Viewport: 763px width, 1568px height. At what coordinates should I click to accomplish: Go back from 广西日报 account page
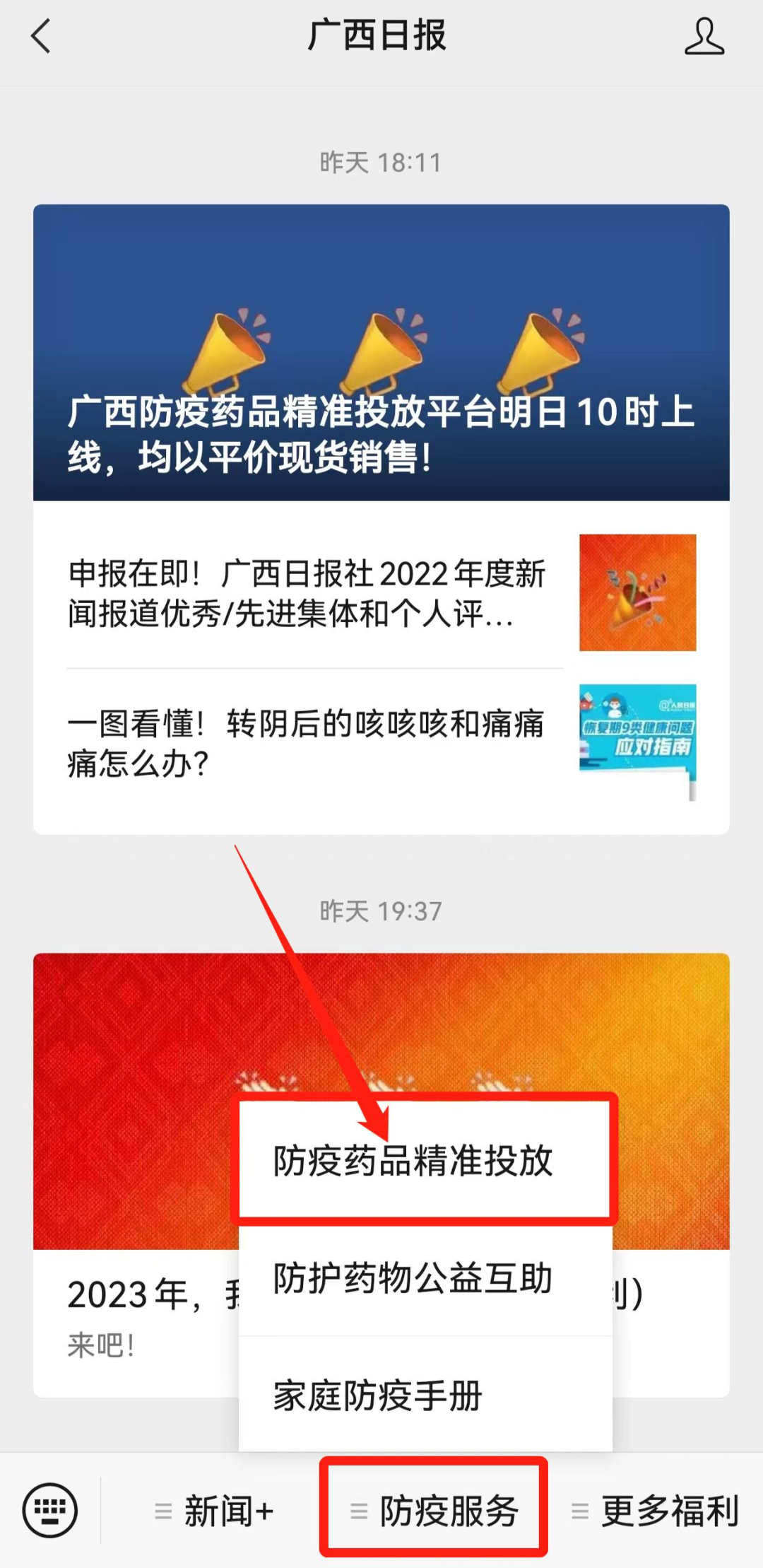(41, 36)
